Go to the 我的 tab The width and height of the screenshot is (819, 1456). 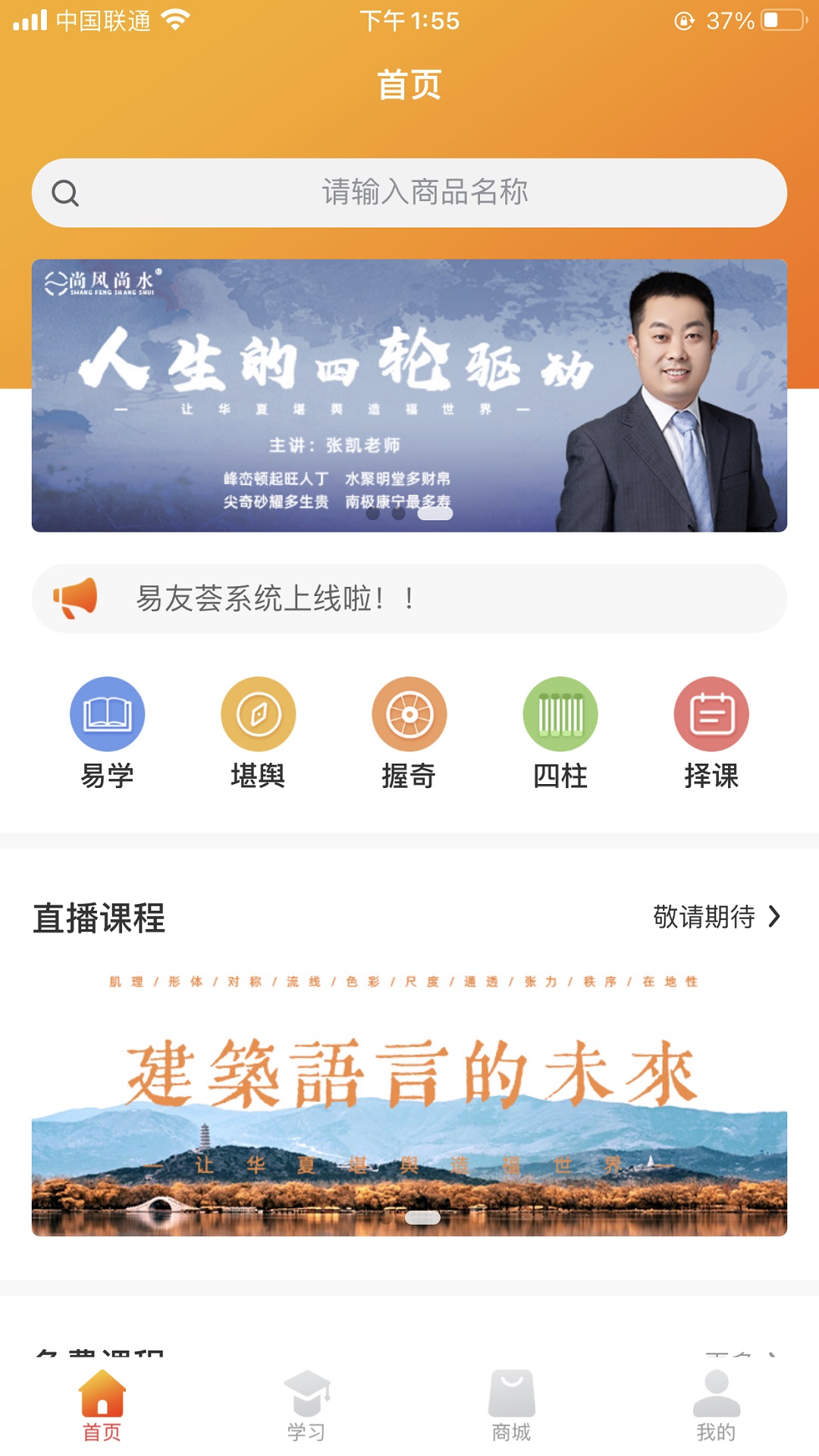coord(717,1406)
